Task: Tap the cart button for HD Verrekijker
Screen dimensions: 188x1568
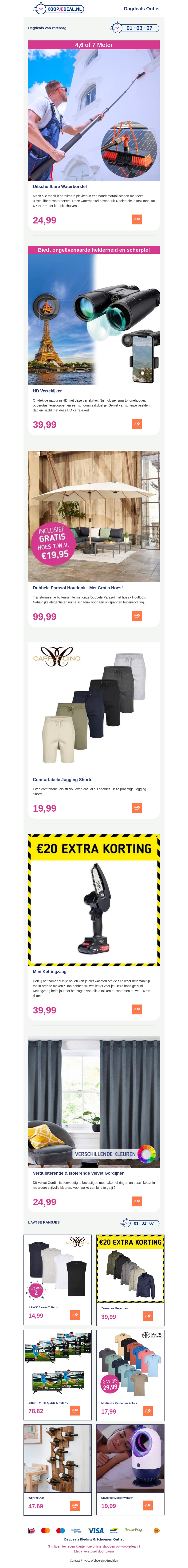Action: [x=137, y=424]
